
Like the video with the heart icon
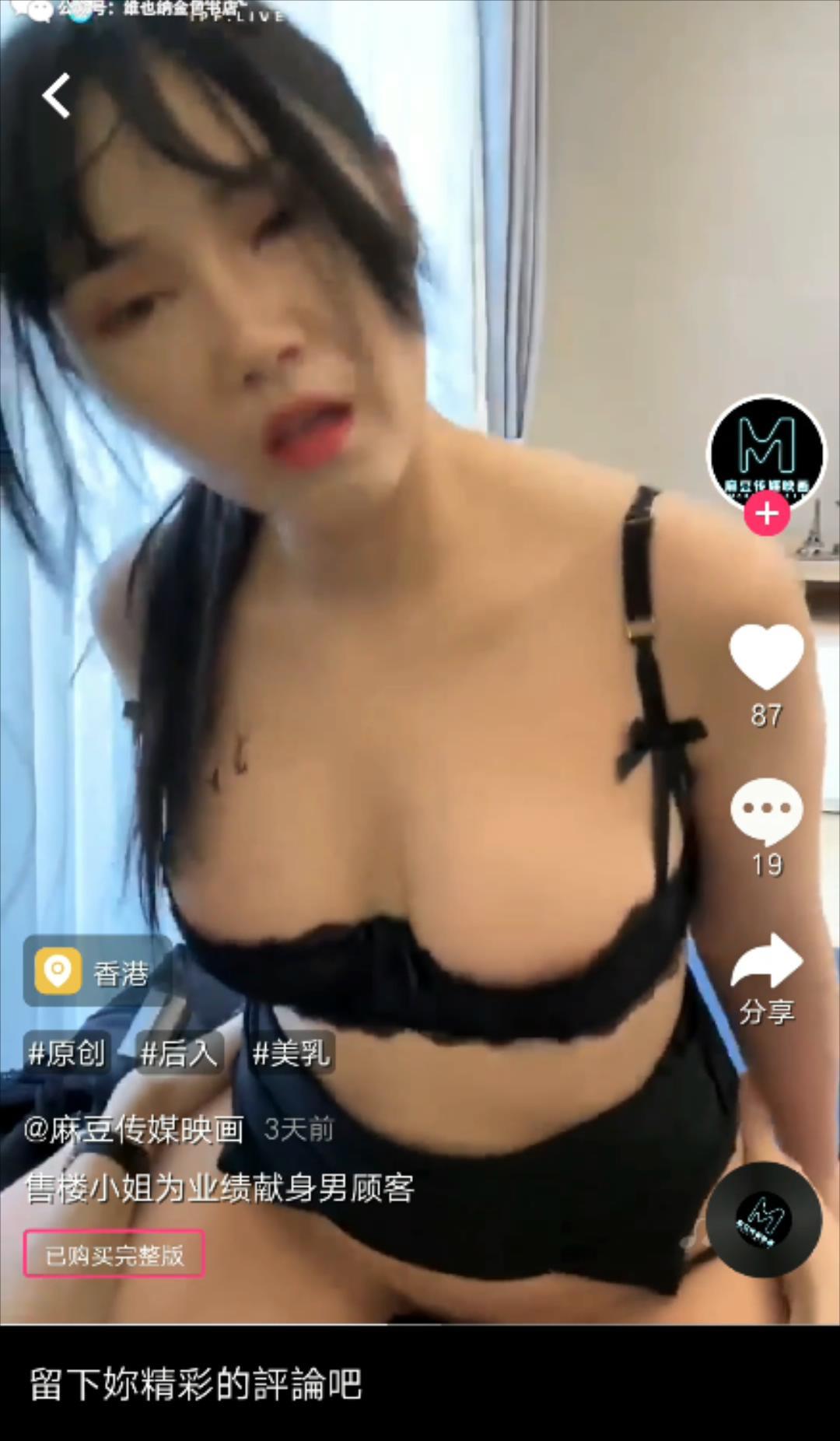[766, 656]
